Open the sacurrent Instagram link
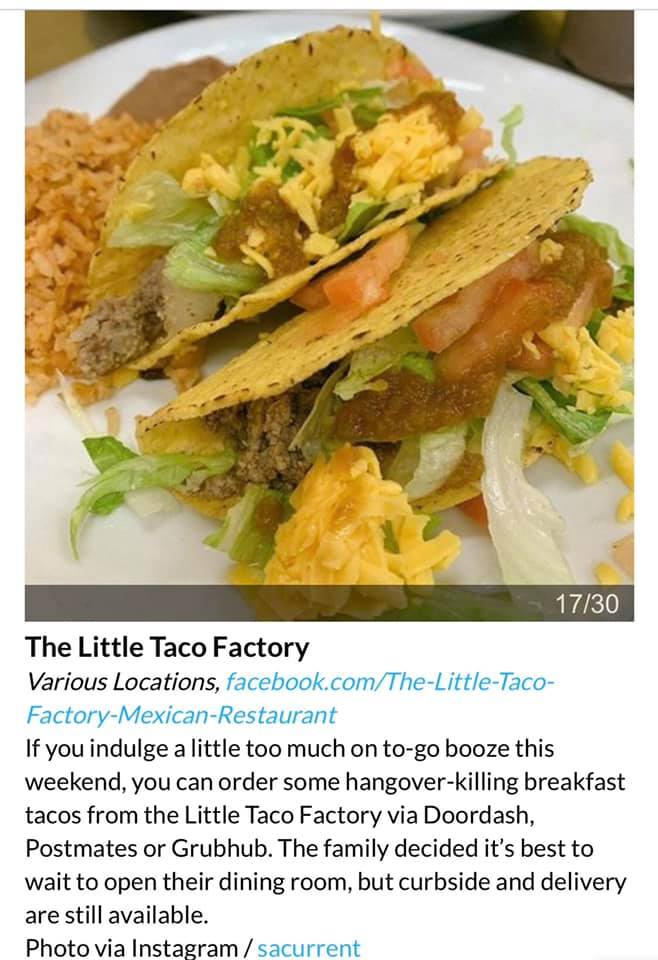 point(308,947)
